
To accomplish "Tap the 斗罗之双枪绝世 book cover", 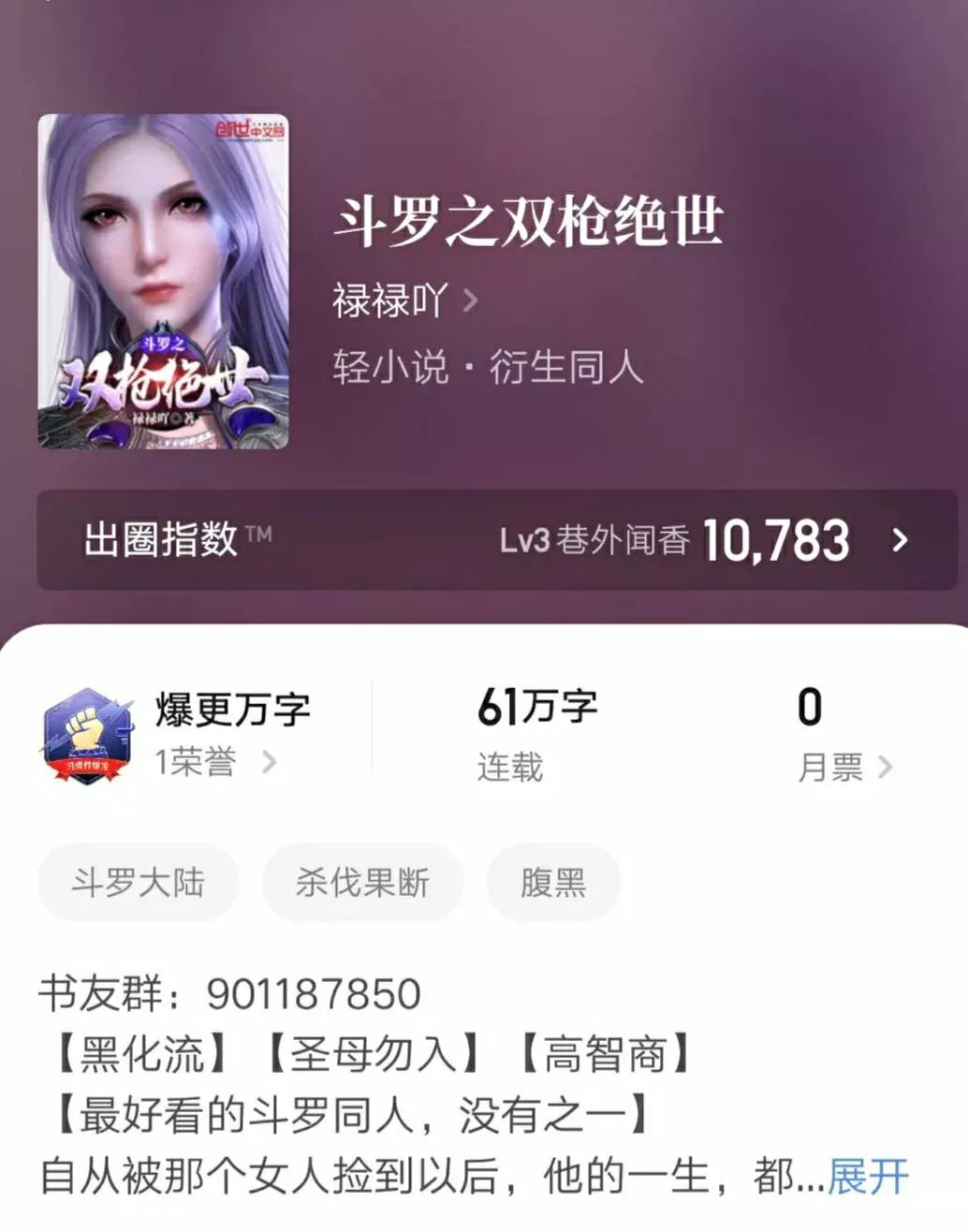I will click(x=164, y=281).
